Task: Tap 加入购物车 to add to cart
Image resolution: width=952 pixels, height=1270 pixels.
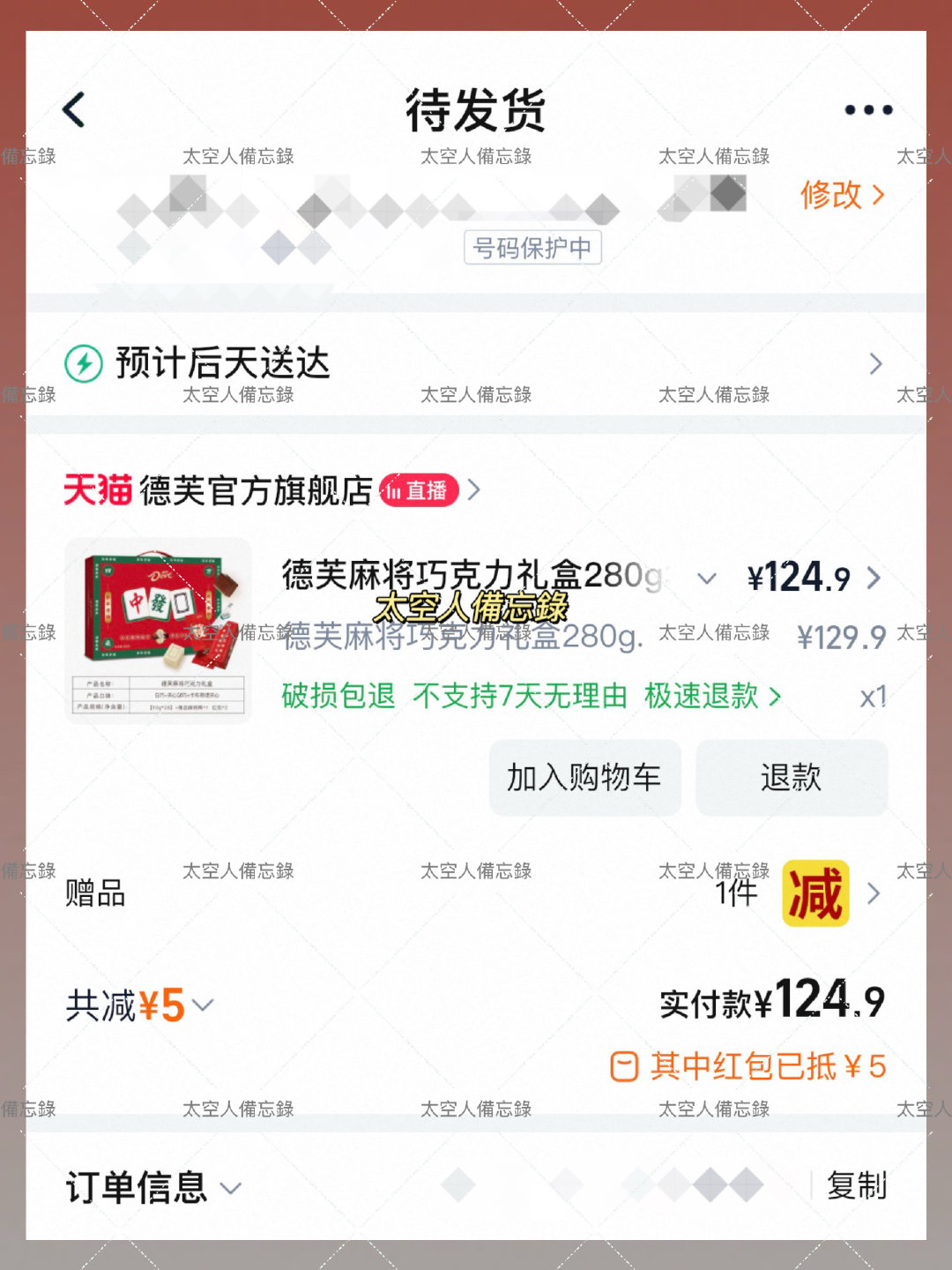Action: [x=584, y=778]
